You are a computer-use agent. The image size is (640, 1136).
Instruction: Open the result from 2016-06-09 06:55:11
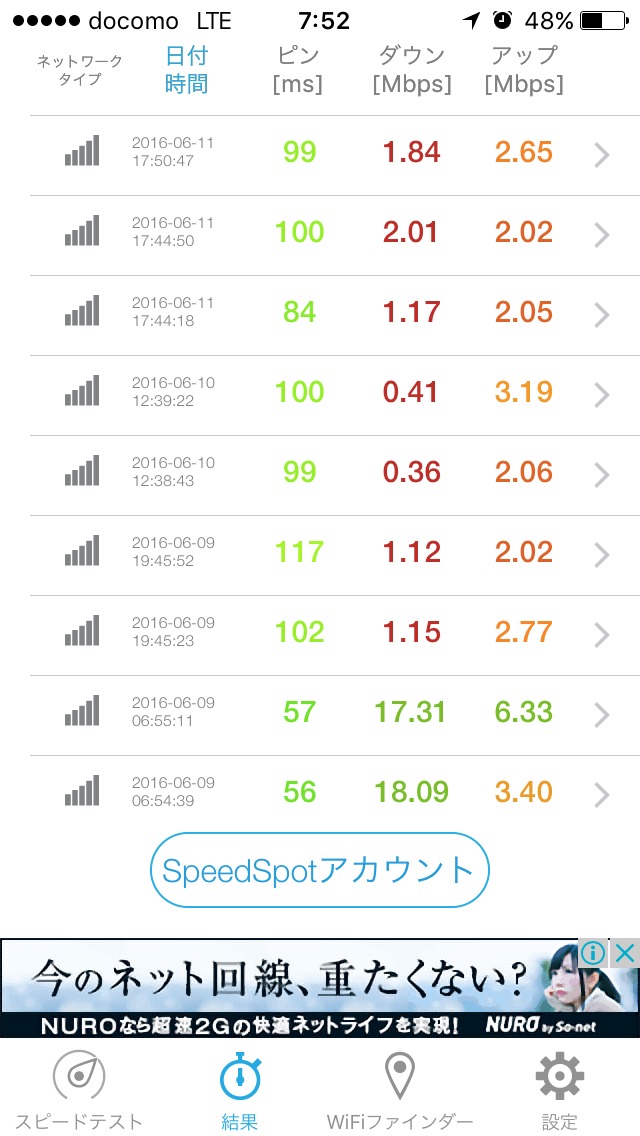[320, 713]
